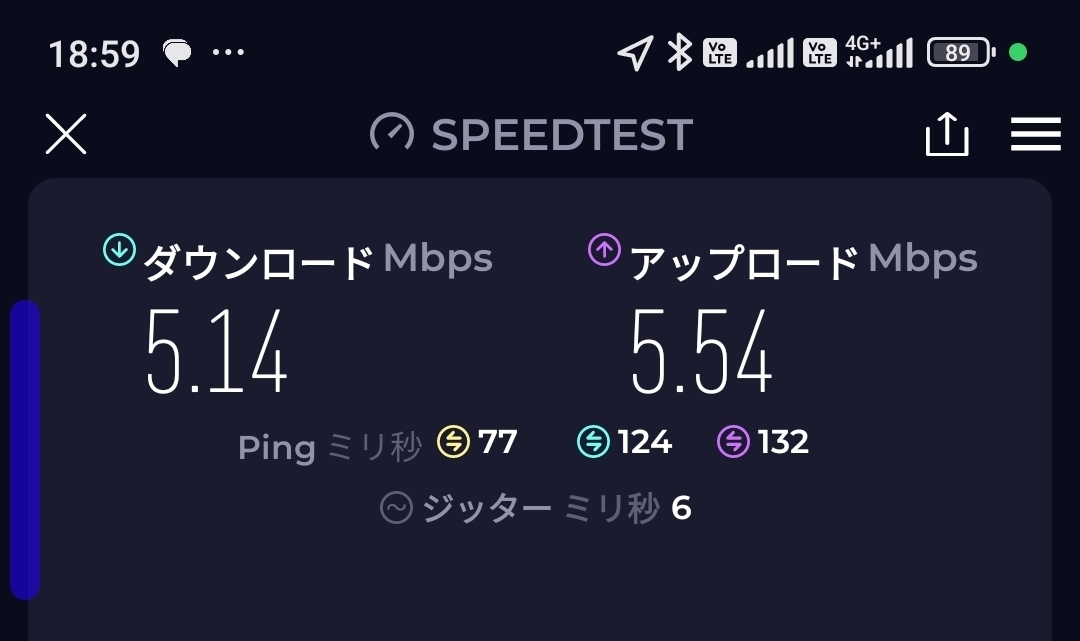Close the speed test result
Image resolution: width=1080 pixels, height=641 pixels.
point(66,134)
